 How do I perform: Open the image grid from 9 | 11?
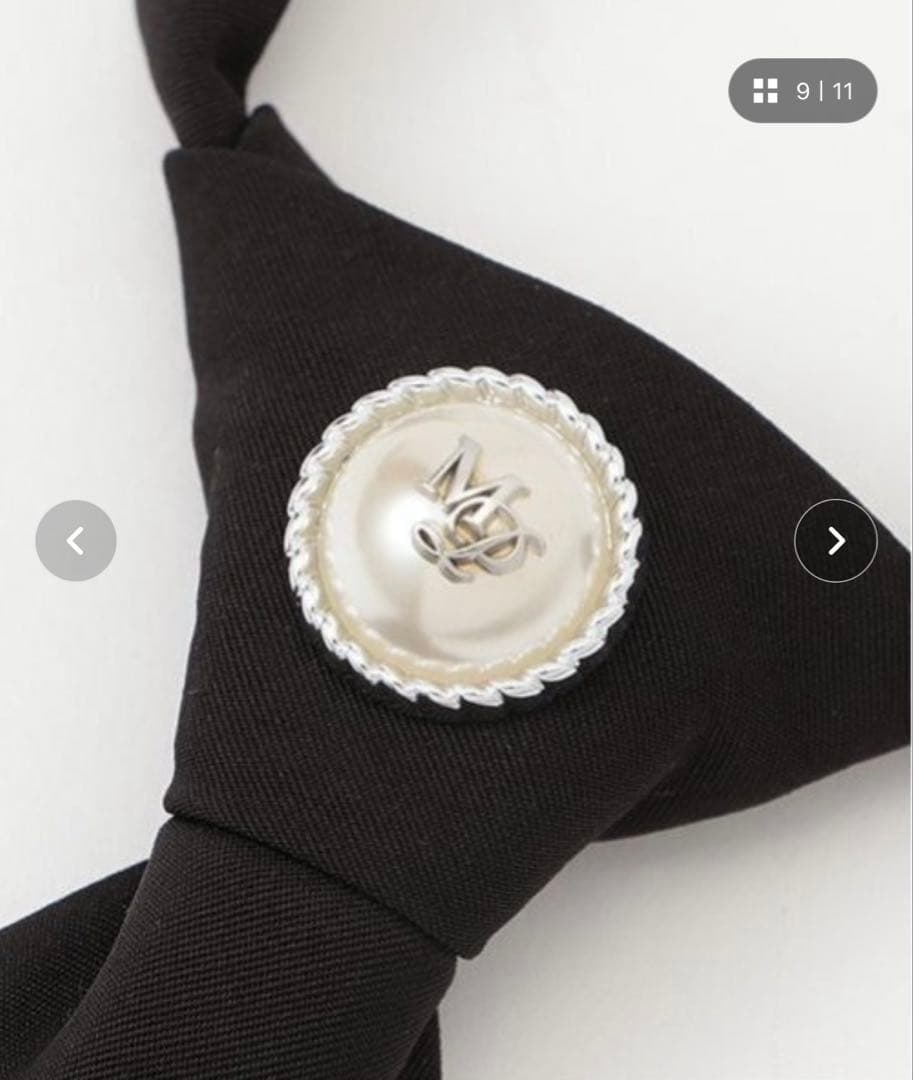coord(802,91)
